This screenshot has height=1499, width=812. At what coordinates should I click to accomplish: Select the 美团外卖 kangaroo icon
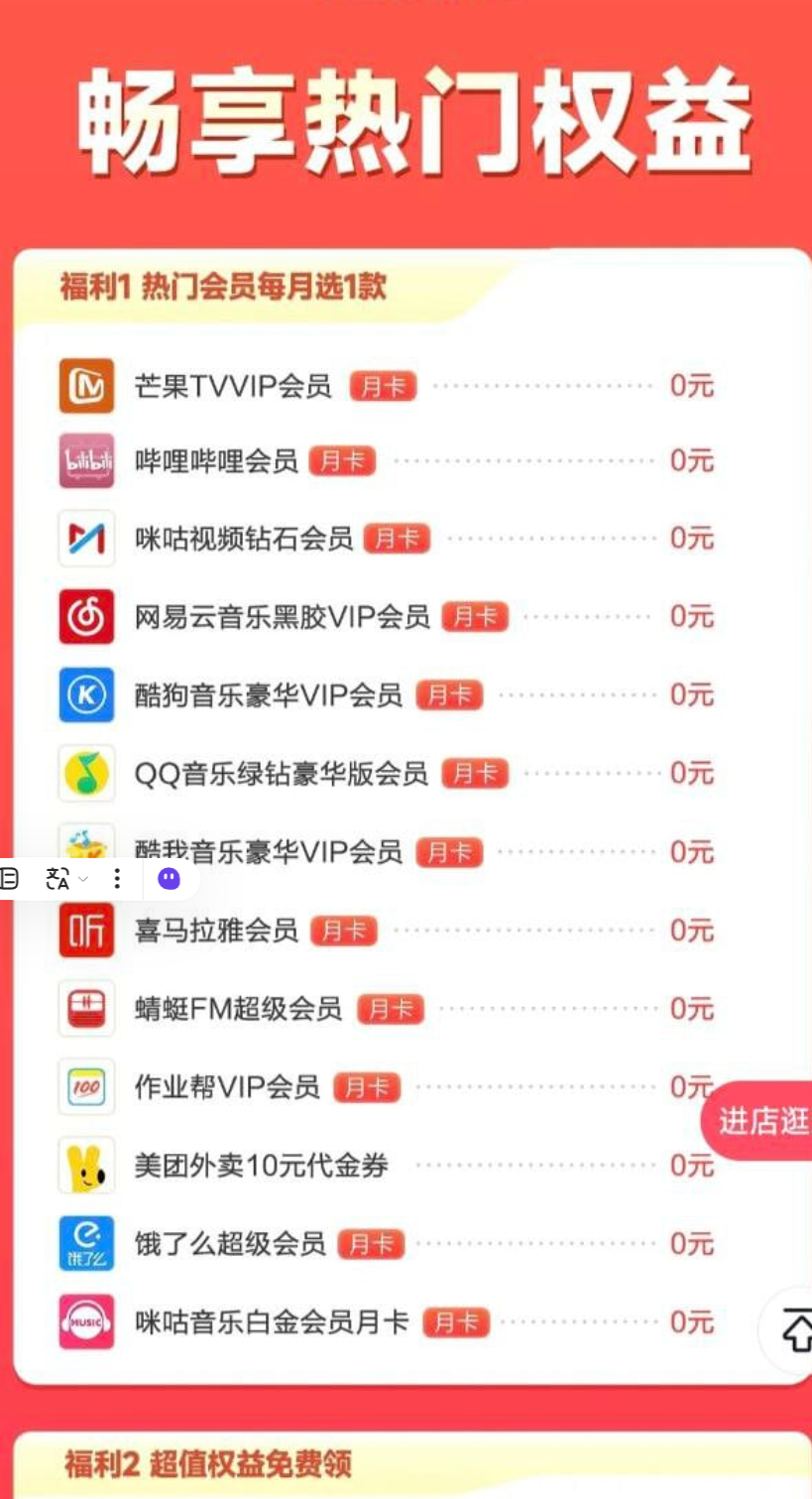86,1165
